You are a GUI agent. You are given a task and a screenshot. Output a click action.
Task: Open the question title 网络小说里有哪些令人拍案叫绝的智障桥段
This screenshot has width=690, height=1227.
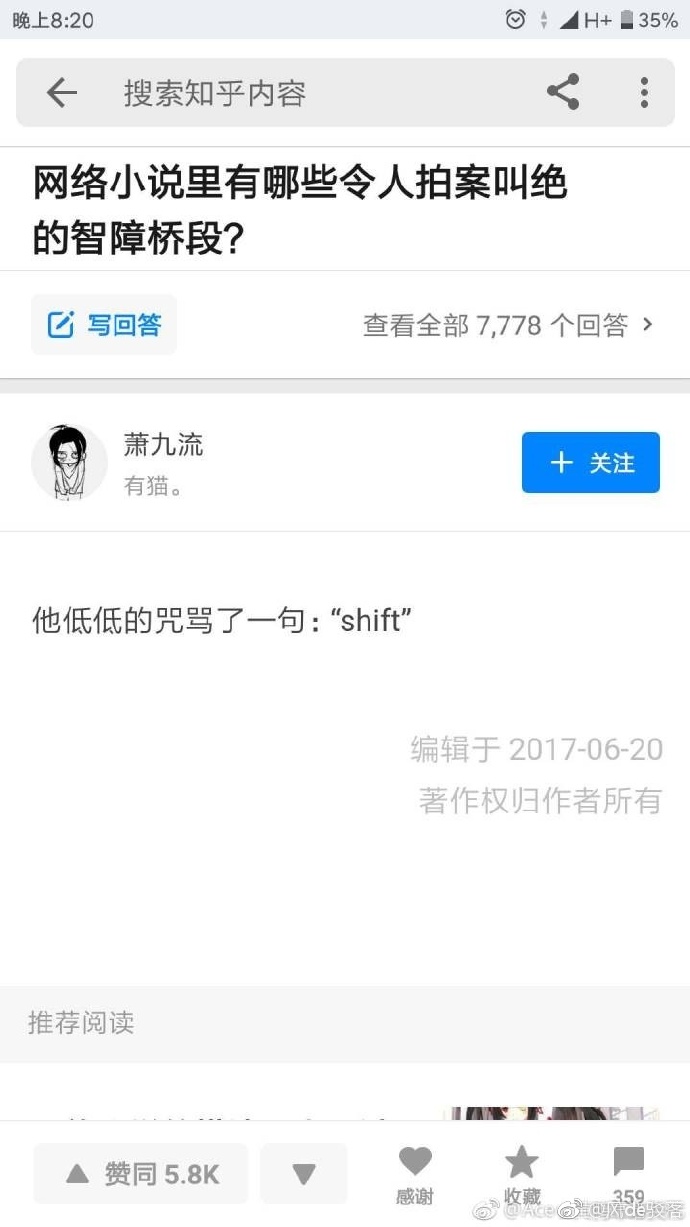coord(300,211)
